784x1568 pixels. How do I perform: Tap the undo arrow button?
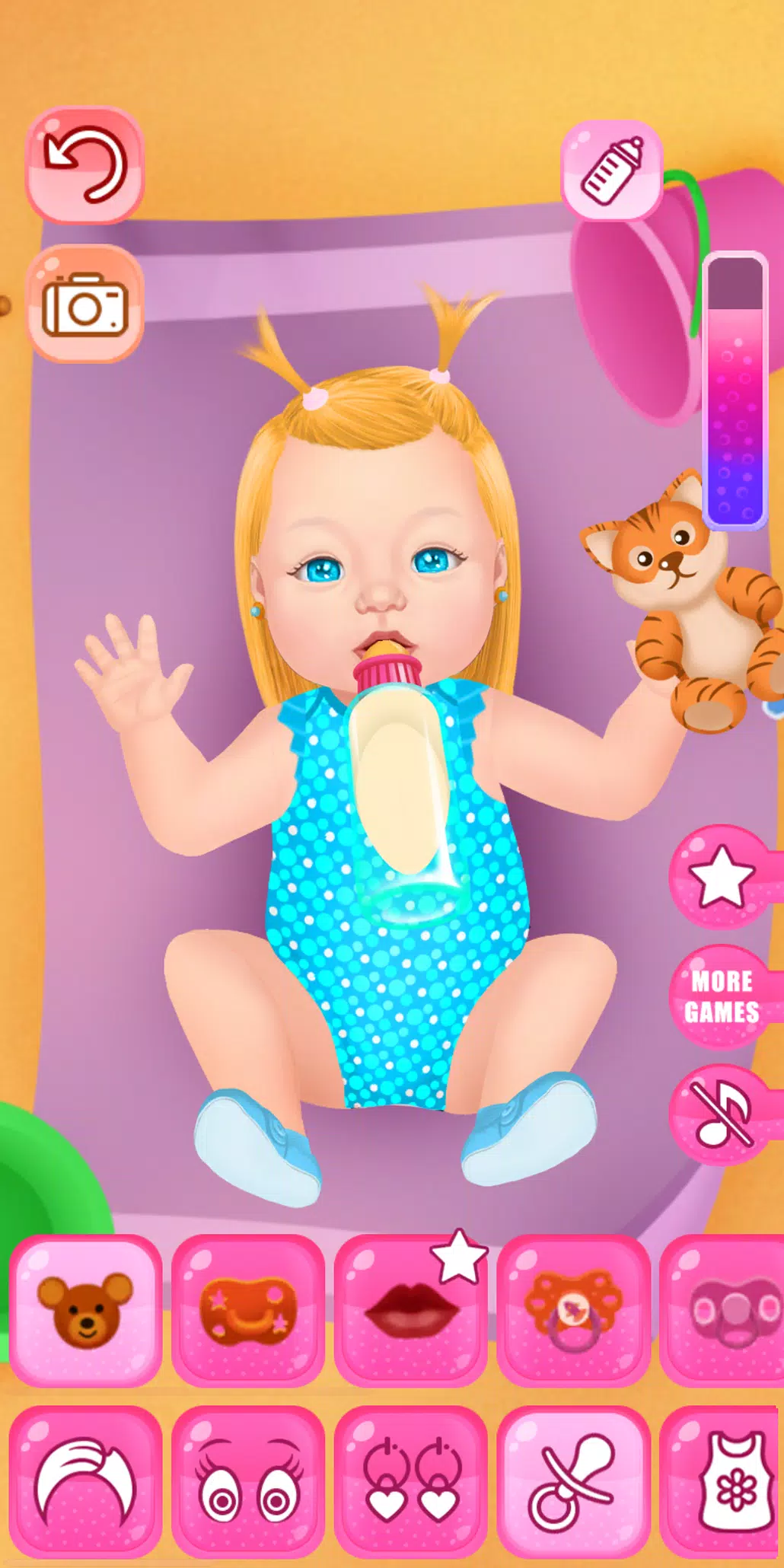[84, 165]
